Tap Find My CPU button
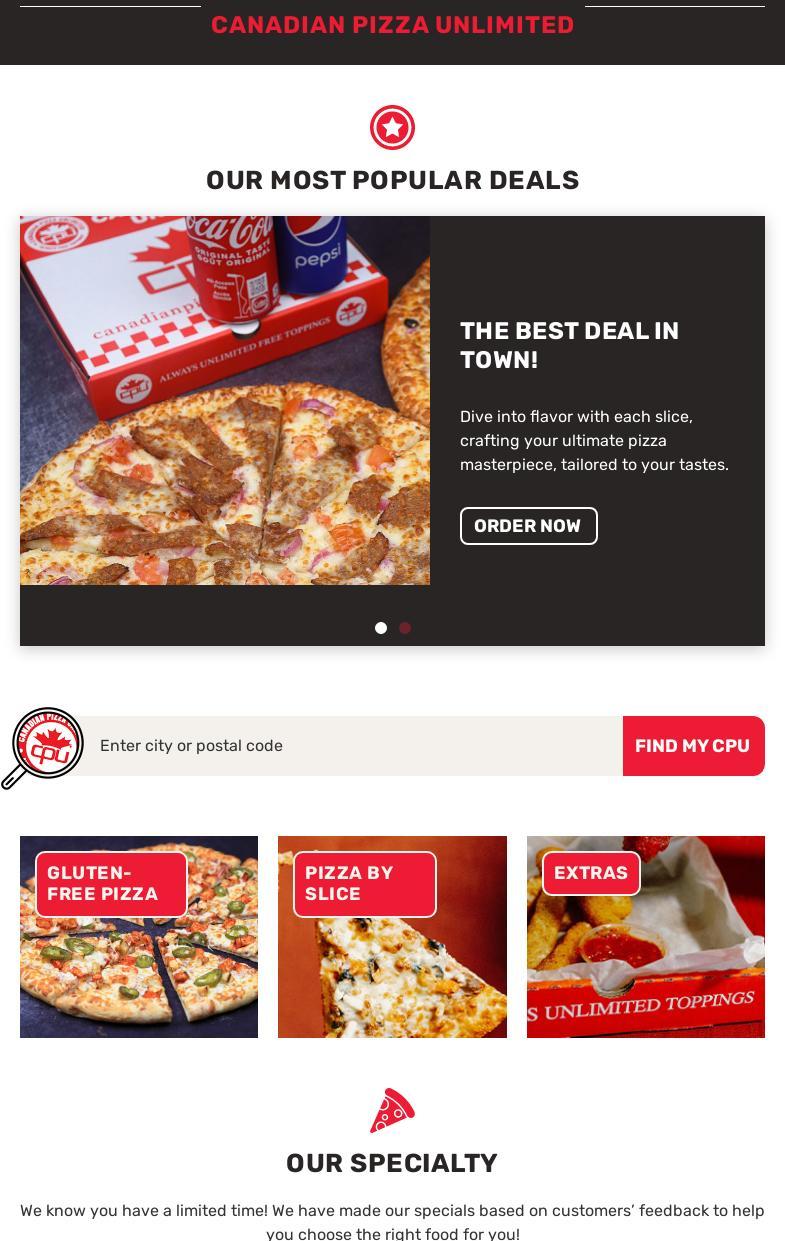This screenshot has width=785, height=1241. pos(693,746)
